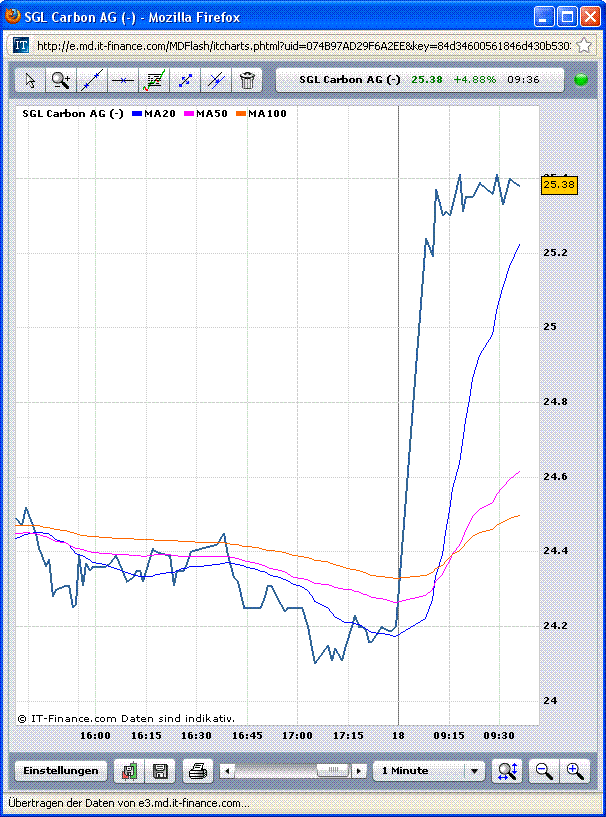Image resolution: width=606 pixels, height=817 pixels.
Task: Zoom out of the chart
Action: click(543, 771)
